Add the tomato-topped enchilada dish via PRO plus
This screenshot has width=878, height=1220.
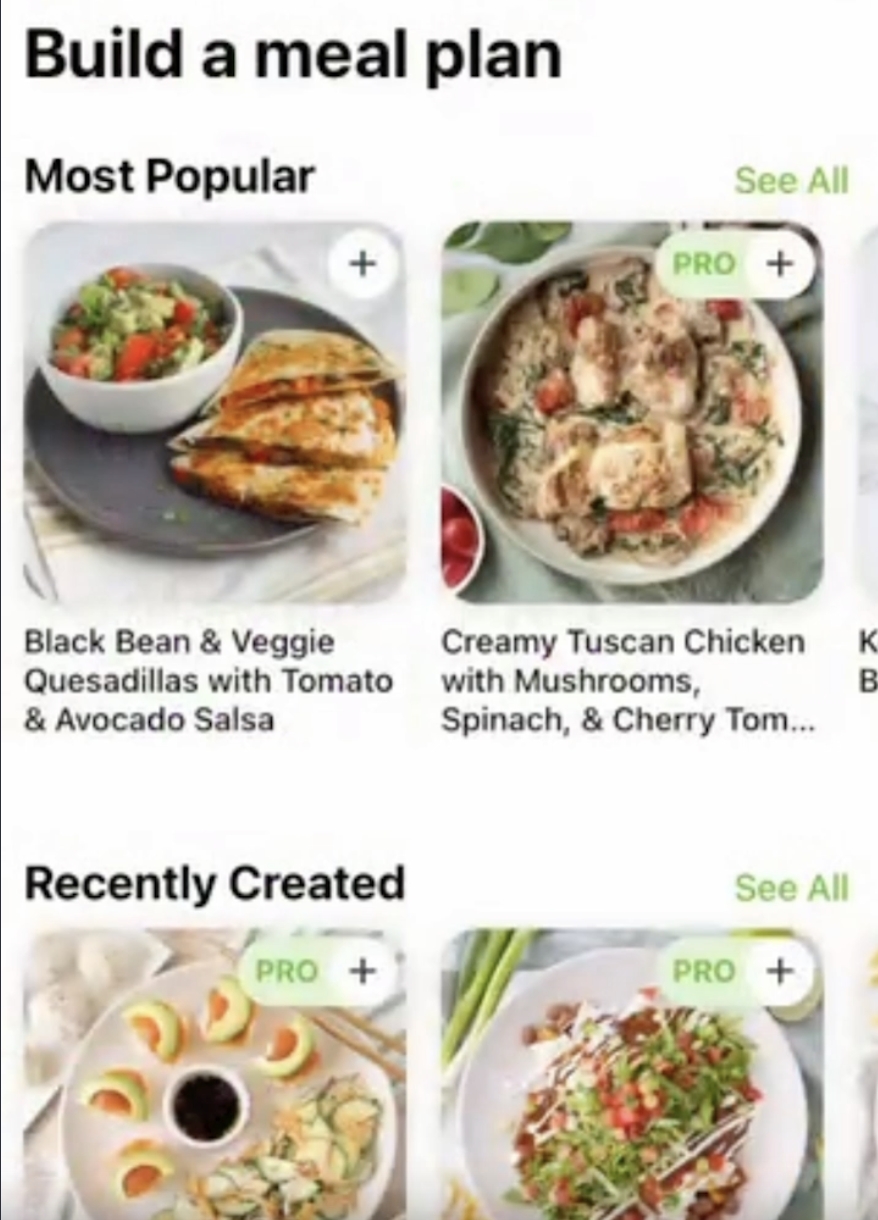point(735,971)
